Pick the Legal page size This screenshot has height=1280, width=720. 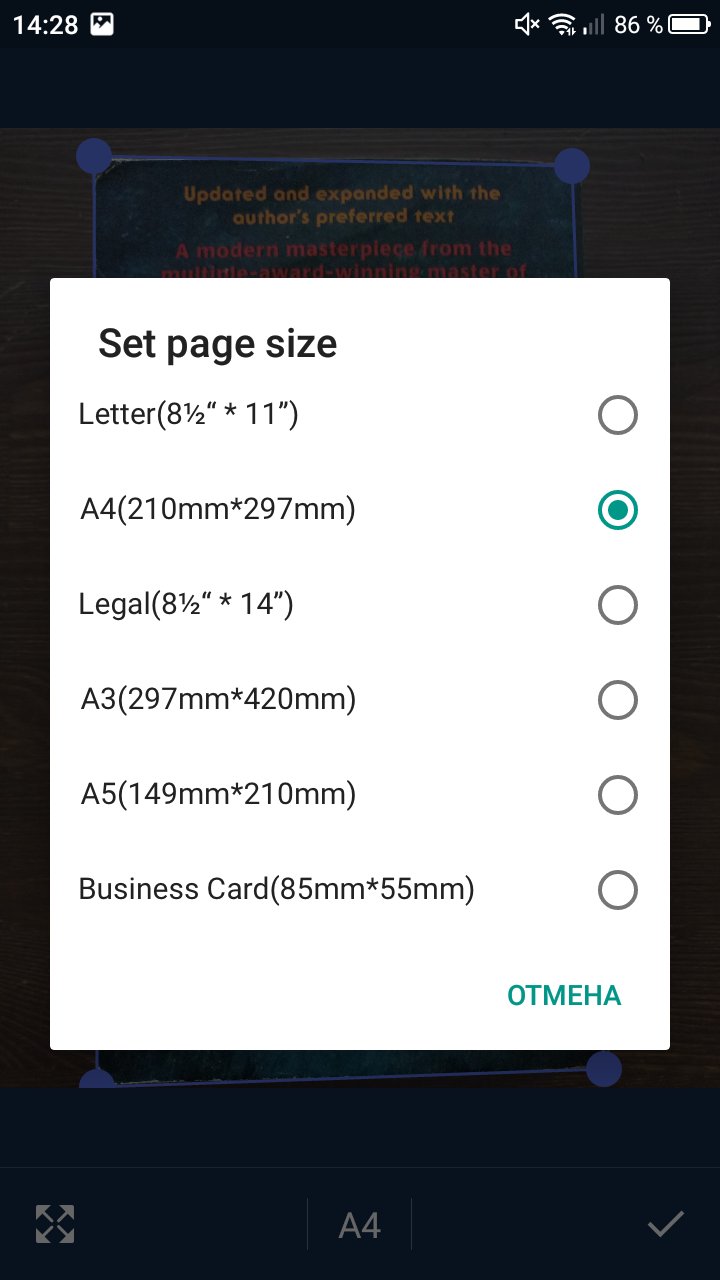tap(359, 605)
